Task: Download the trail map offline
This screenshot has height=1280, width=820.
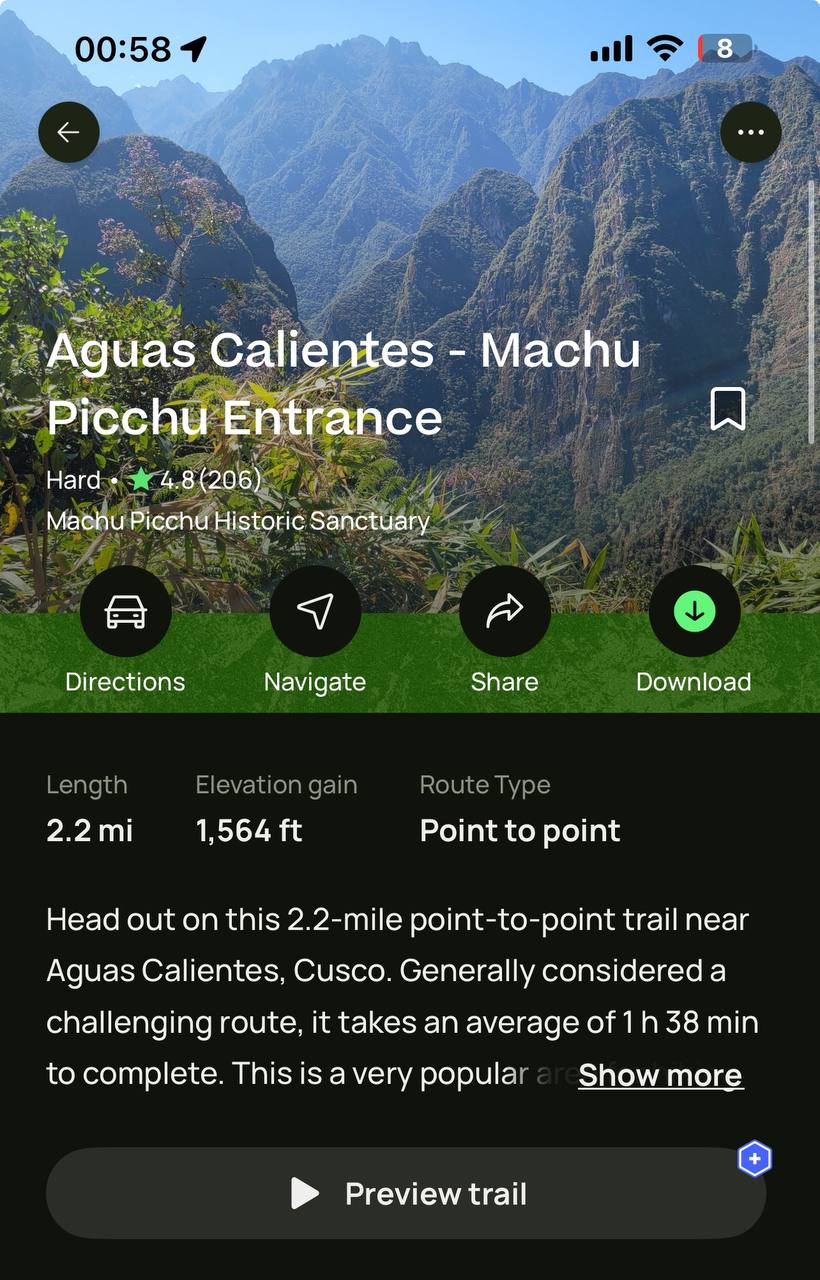Action: (x=694, y=611)
